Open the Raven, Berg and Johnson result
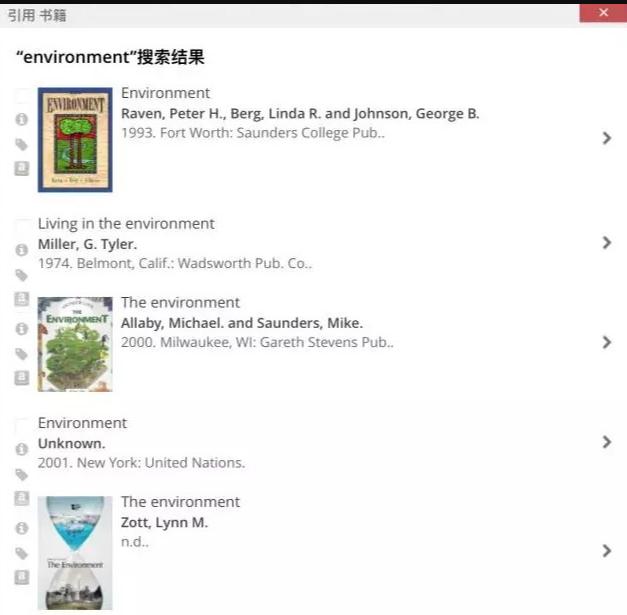627x615 pixels. [x=606, y=138]
